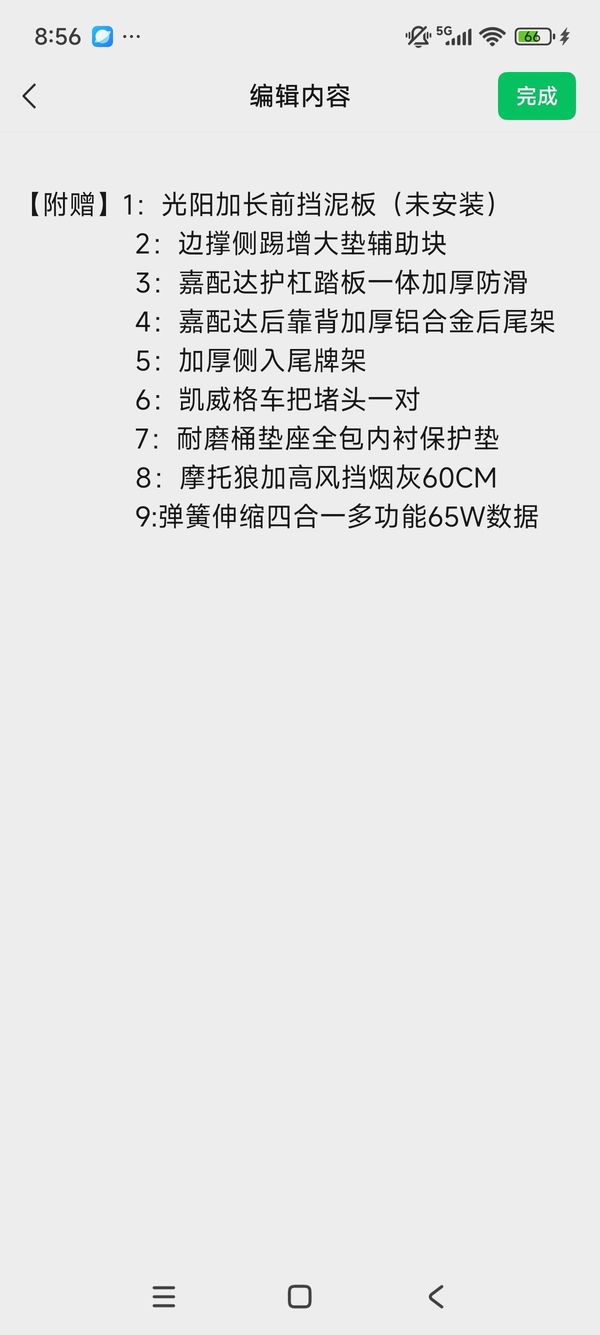Tap the system back button
Viewport: 600px width, 1335px height.
tap(435, 1296)
